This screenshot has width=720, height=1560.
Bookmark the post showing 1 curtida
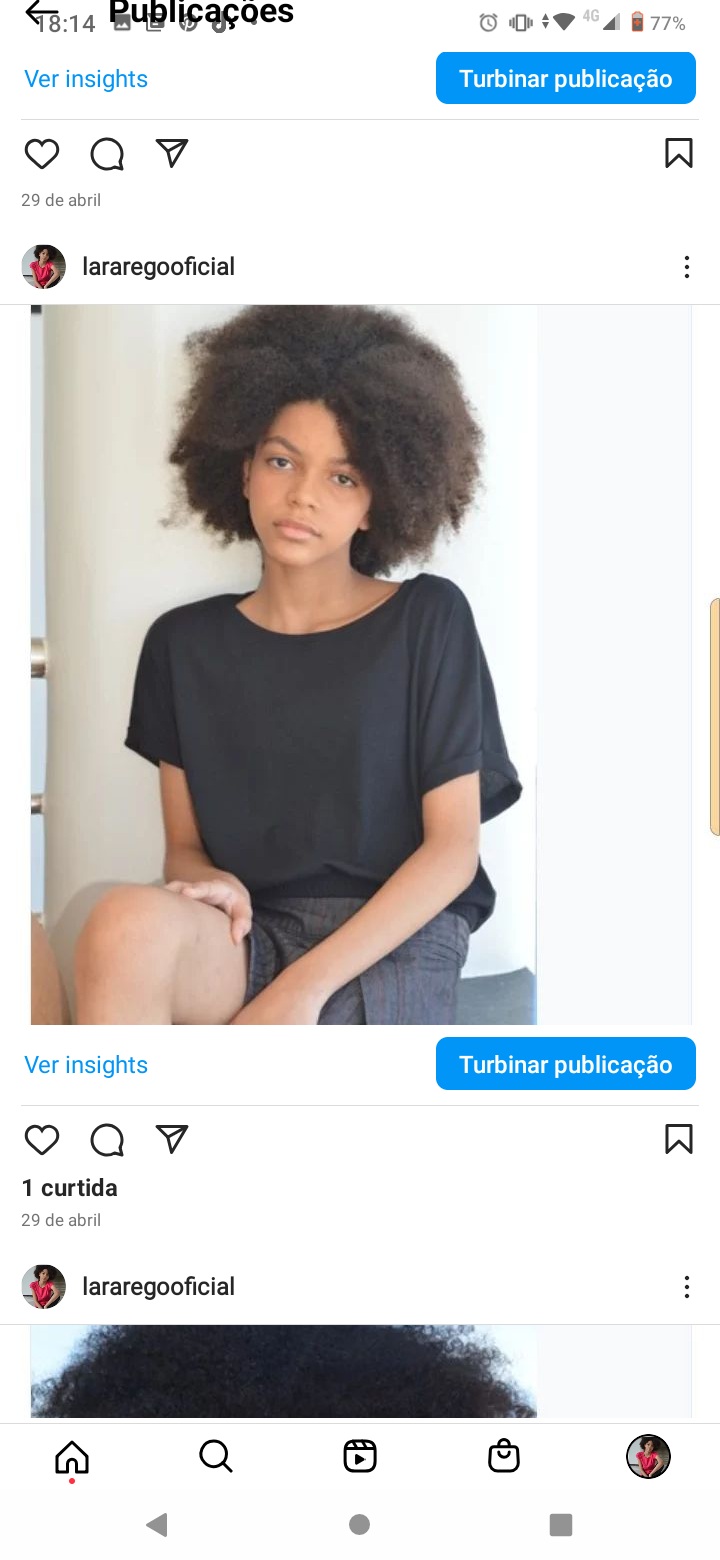pos(678,1140)
